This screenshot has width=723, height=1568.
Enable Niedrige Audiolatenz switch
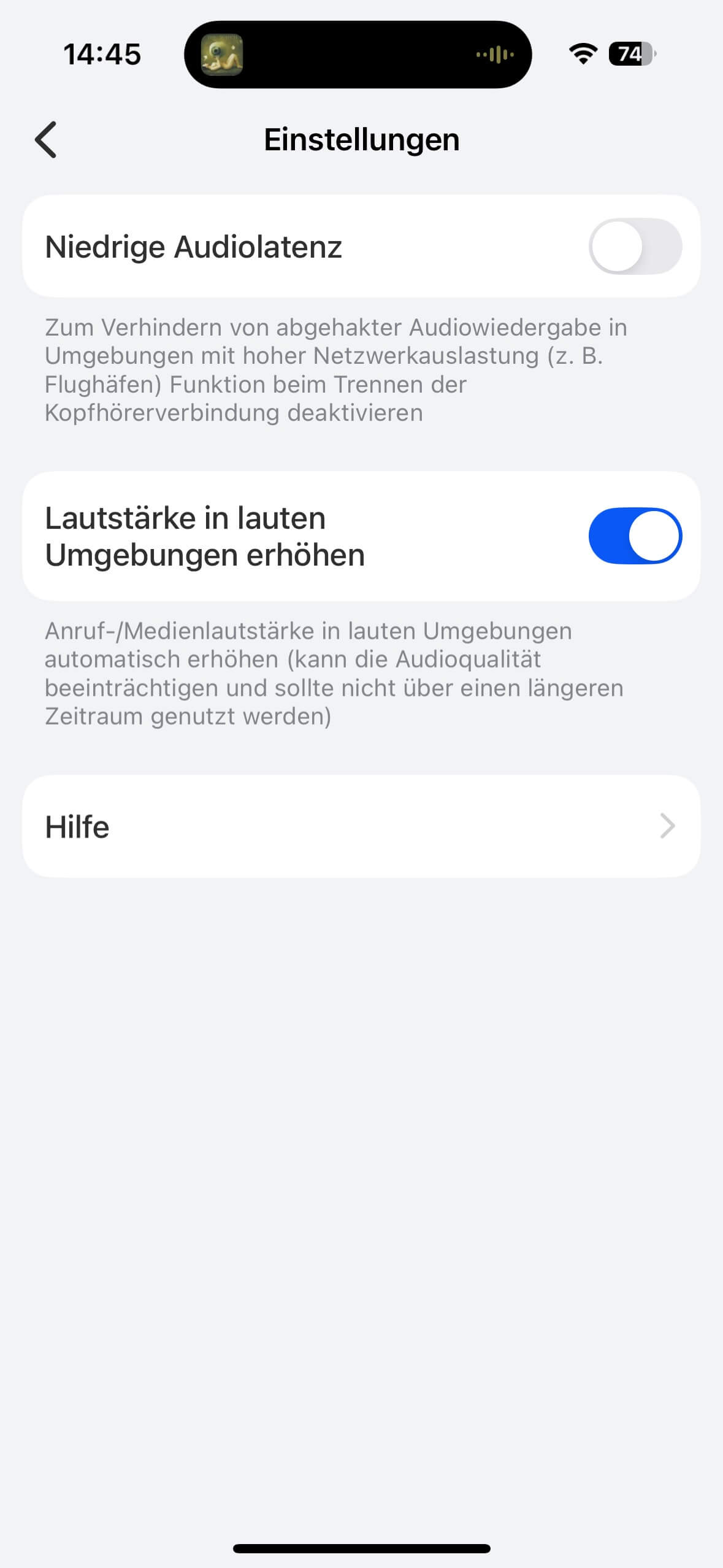[635, 247]
